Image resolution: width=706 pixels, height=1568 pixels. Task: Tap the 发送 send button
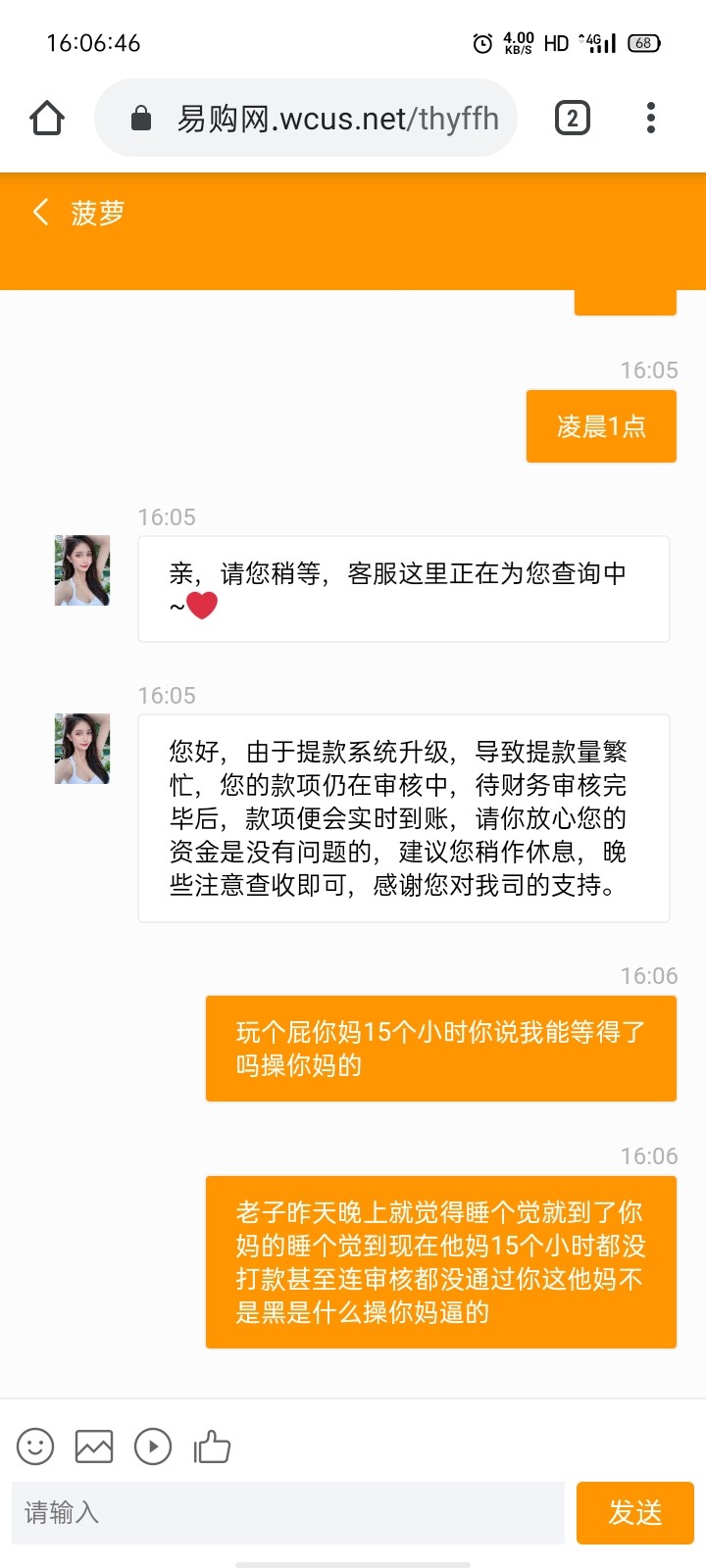[x=634, y=1513]
